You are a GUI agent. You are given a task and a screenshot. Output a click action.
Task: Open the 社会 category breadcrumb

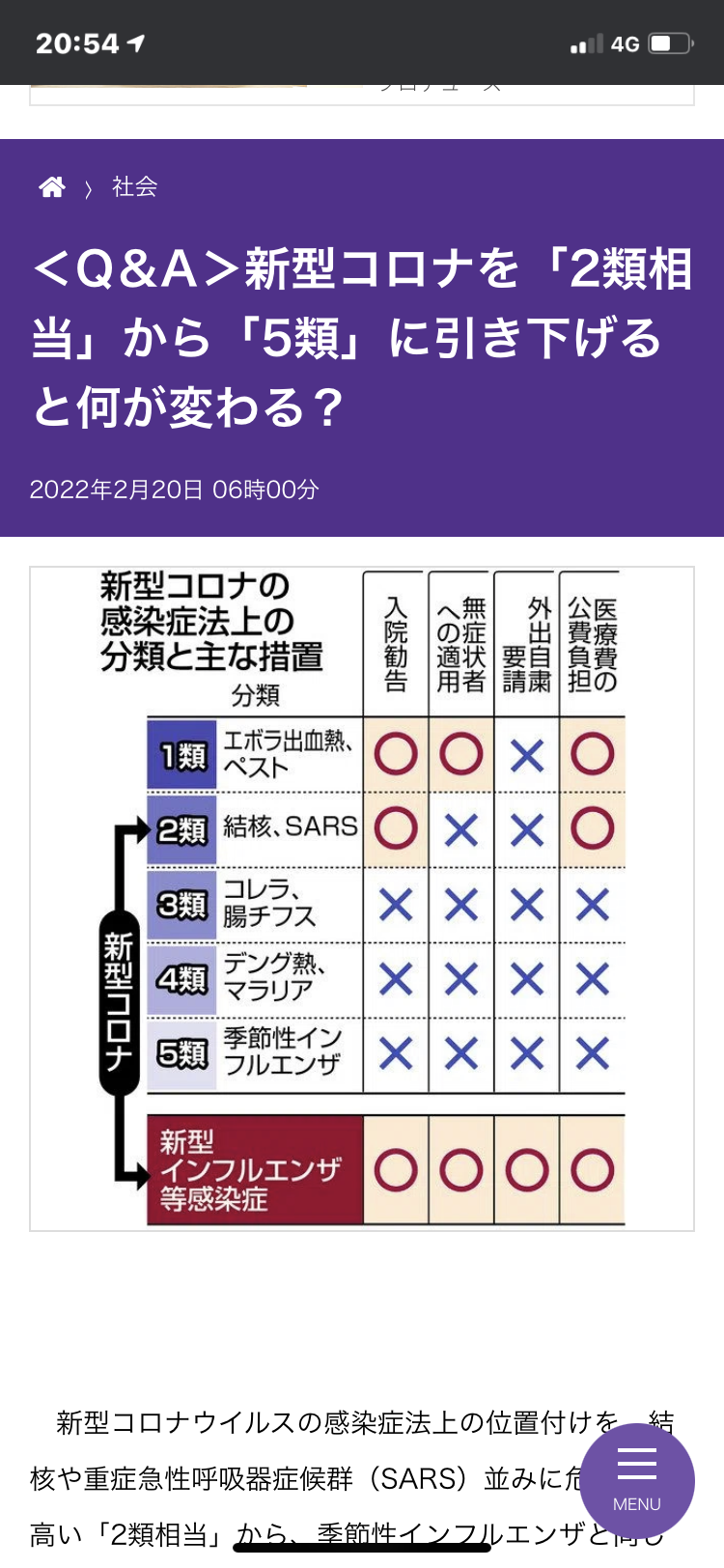click(134, 186)
